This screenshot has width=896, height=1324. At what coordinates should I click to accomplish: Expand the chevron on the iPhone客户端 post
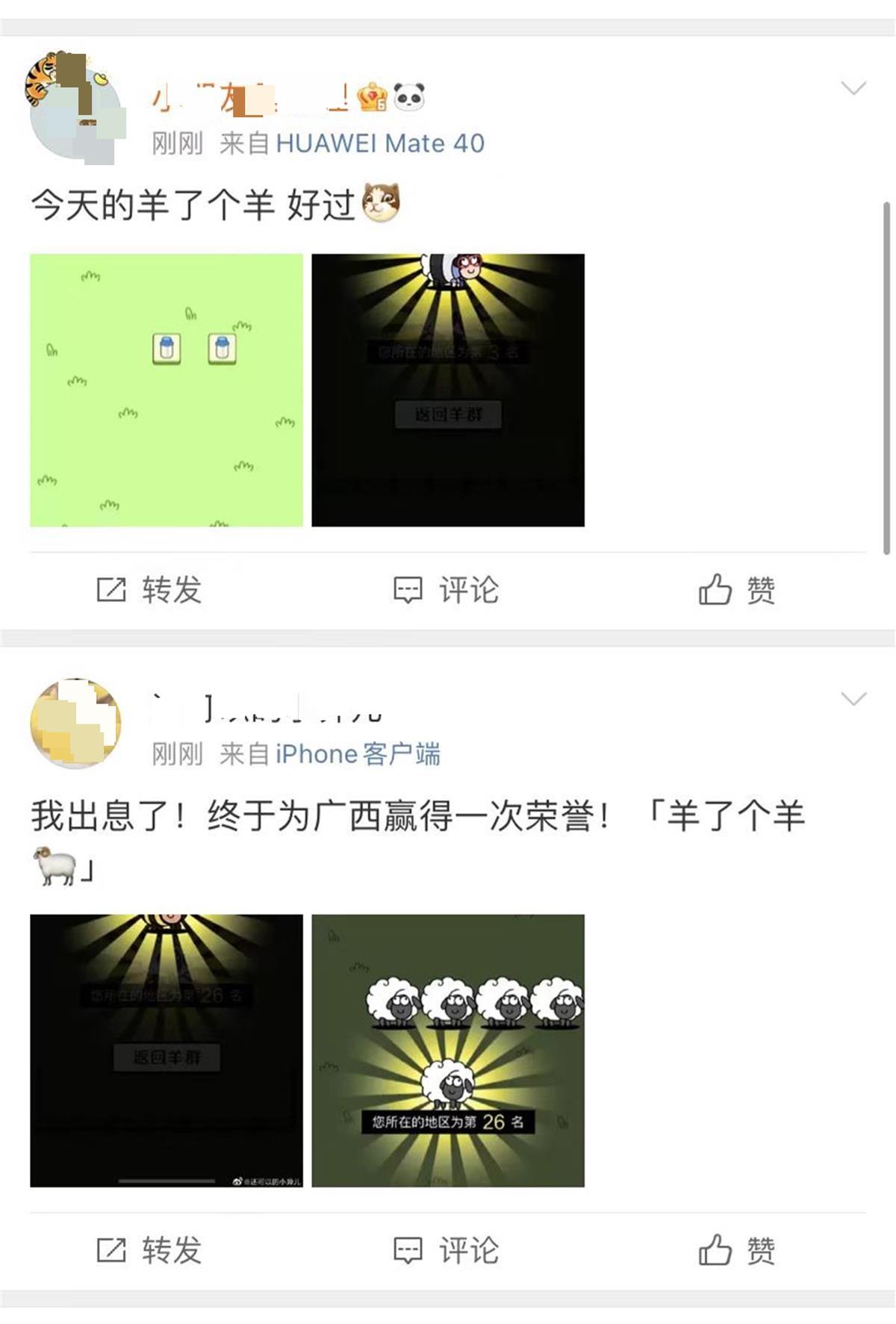[x=853, y=698]
